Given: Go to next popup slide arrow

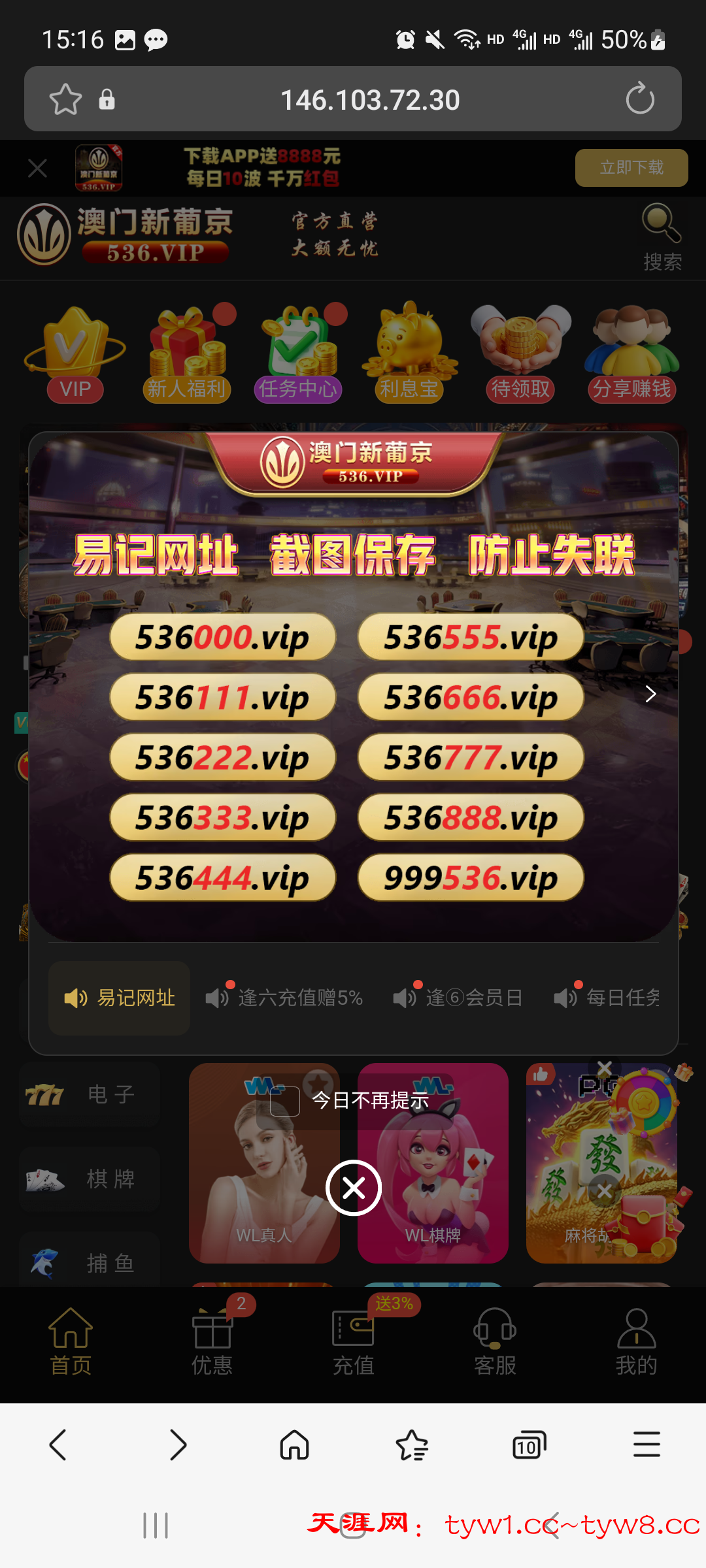Looking at the screenshot, I should coord(650,694).
